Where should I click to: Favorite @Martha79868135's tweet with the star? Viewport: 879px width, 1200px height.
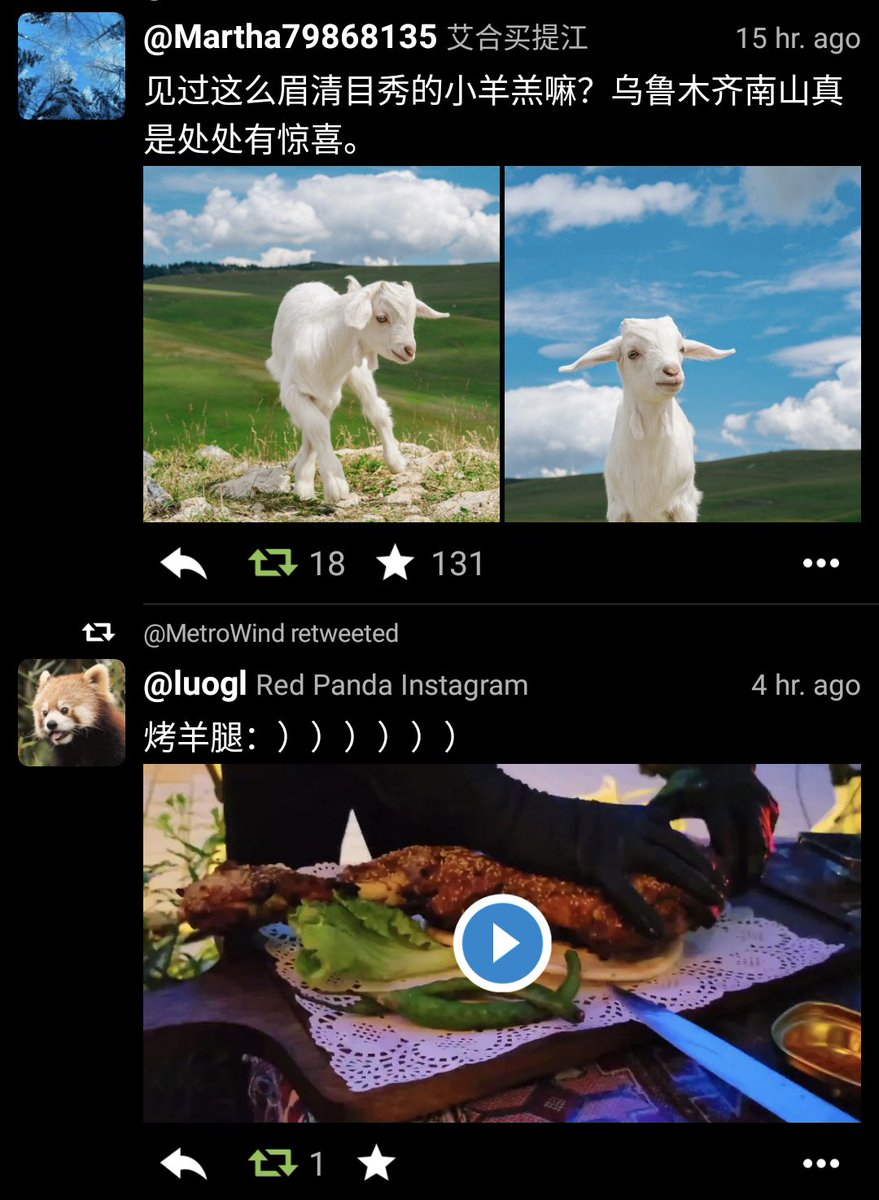(x=395, y=564)
